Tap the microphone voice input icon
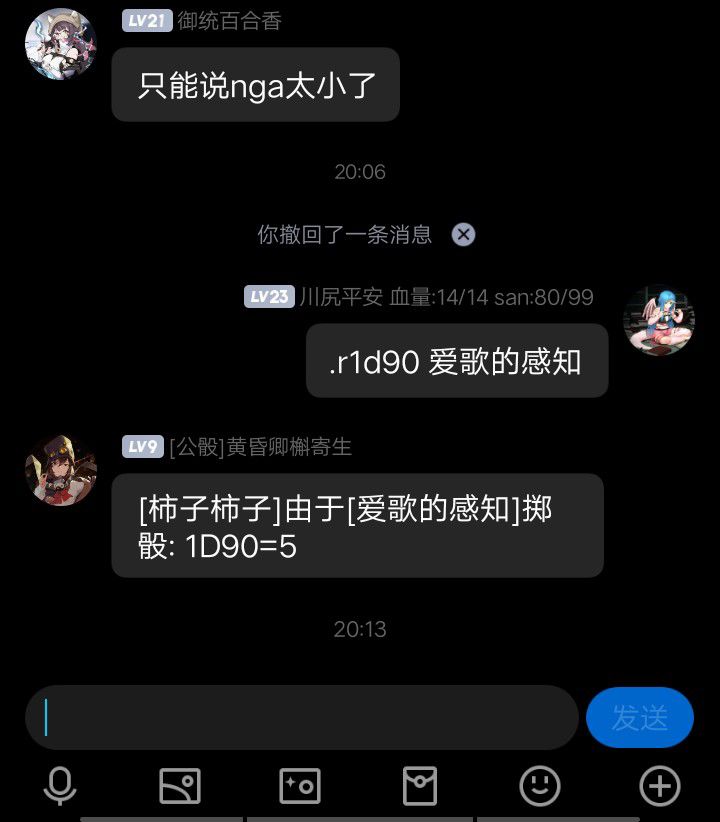 coord(60,787)
